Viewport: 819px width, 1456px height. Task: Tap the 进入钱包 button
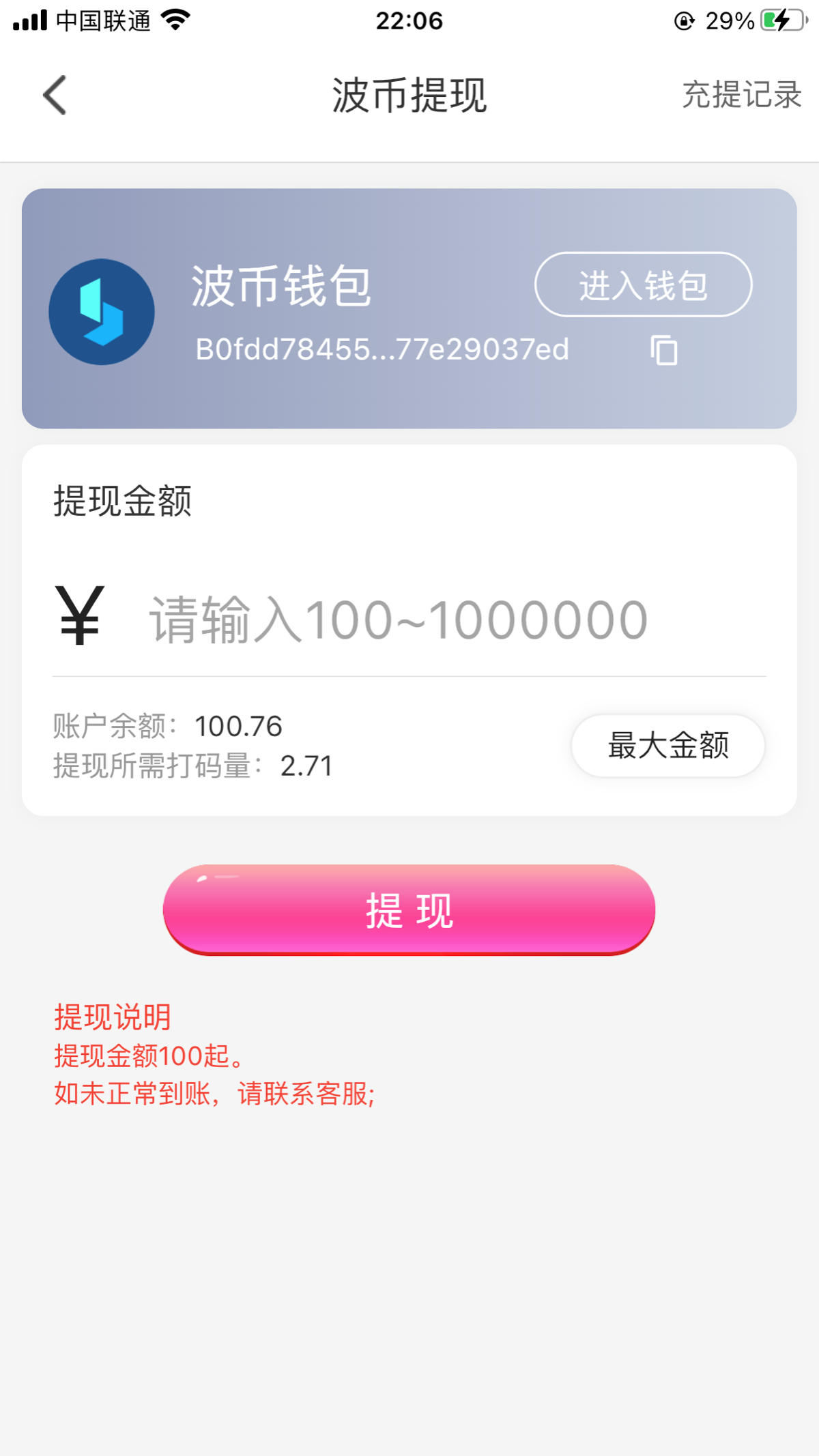[x=643, y=285]
